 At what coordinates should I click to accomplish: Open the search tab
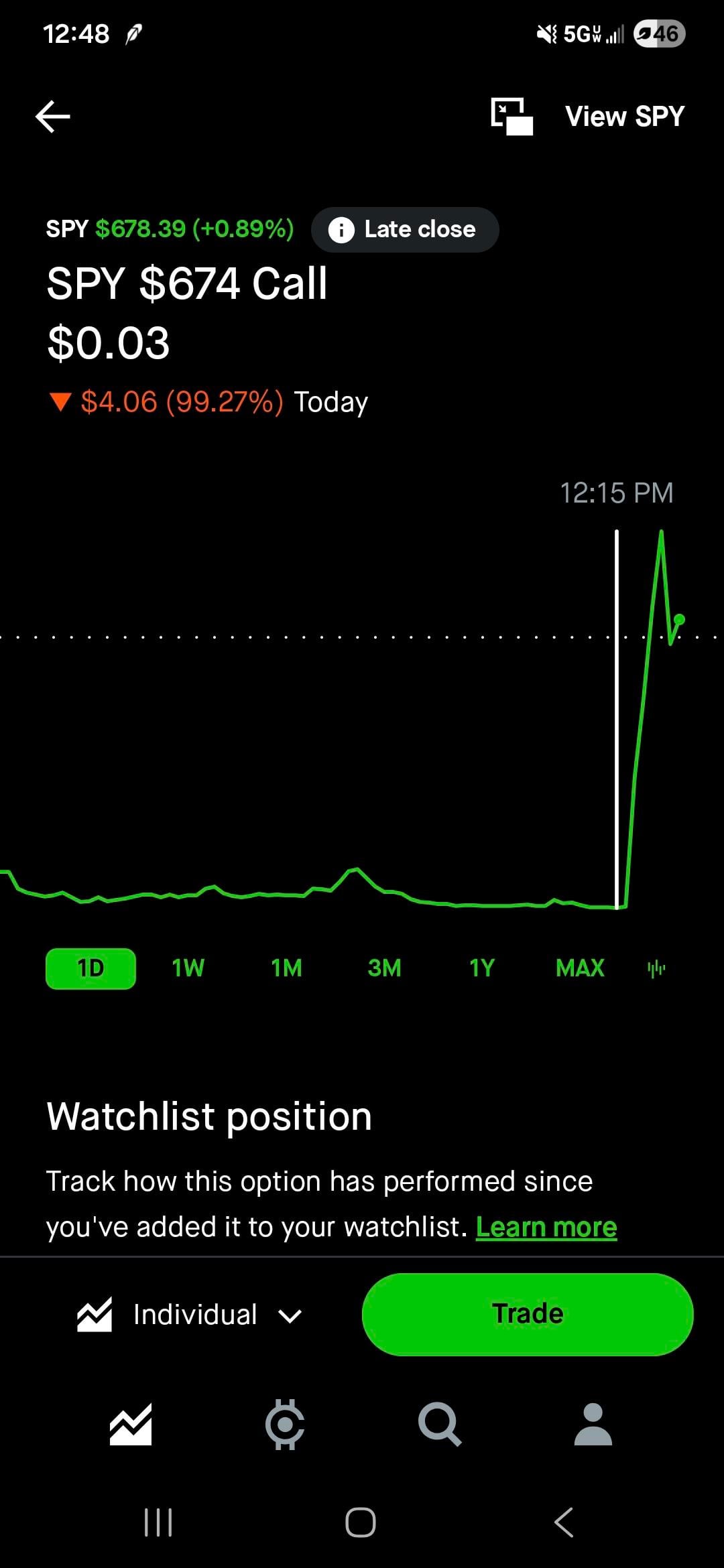click(439, 1424)
